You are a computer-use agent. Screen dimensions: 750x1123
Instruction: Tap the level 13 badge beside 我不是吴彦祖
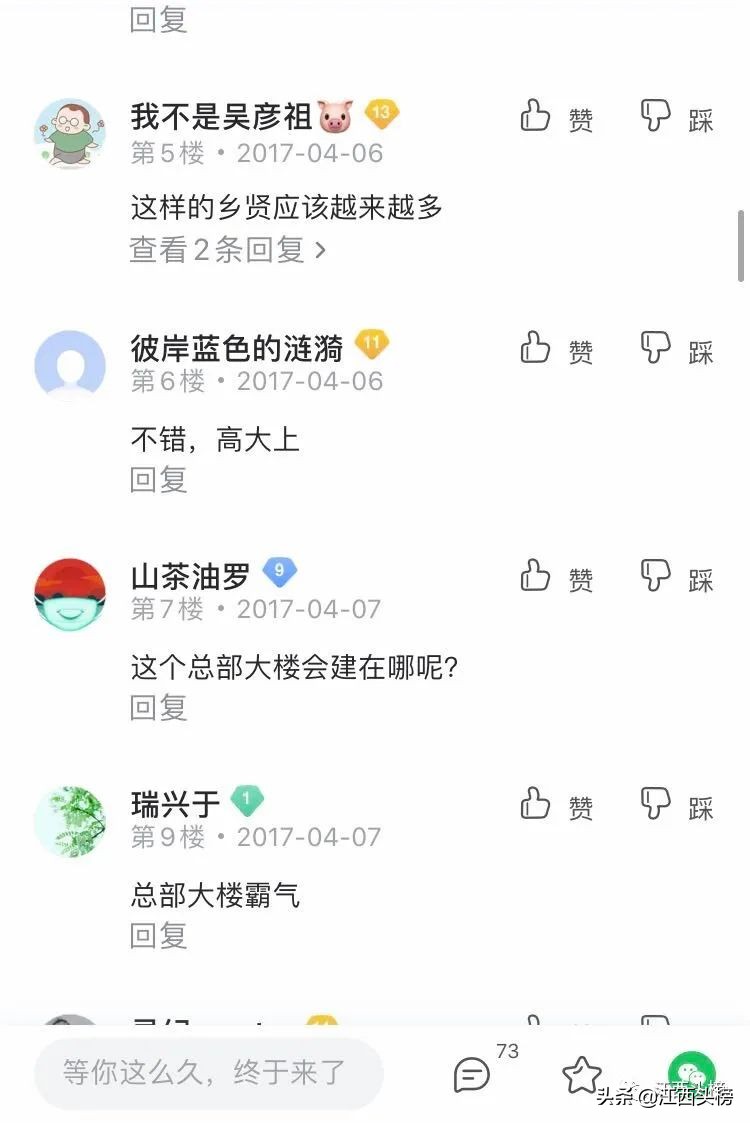tap(378, 113)
